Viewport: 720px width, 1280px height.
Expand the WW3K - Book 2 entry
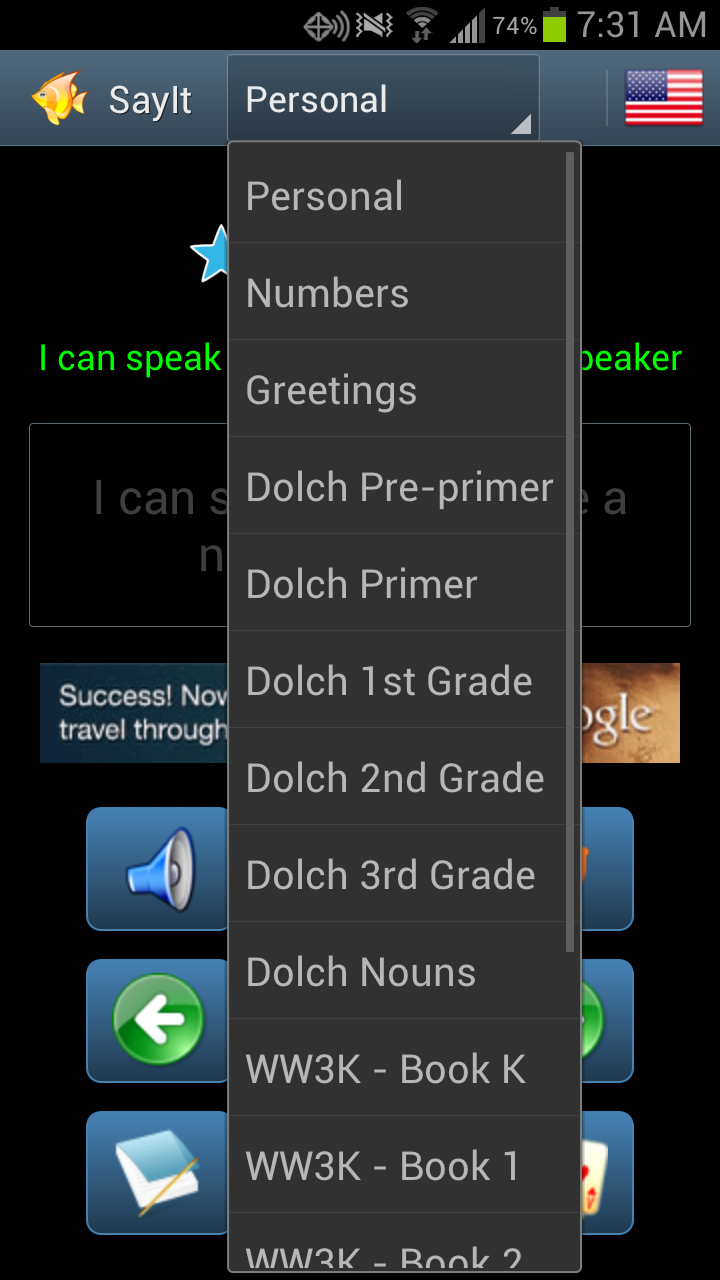coord(395,1252)
